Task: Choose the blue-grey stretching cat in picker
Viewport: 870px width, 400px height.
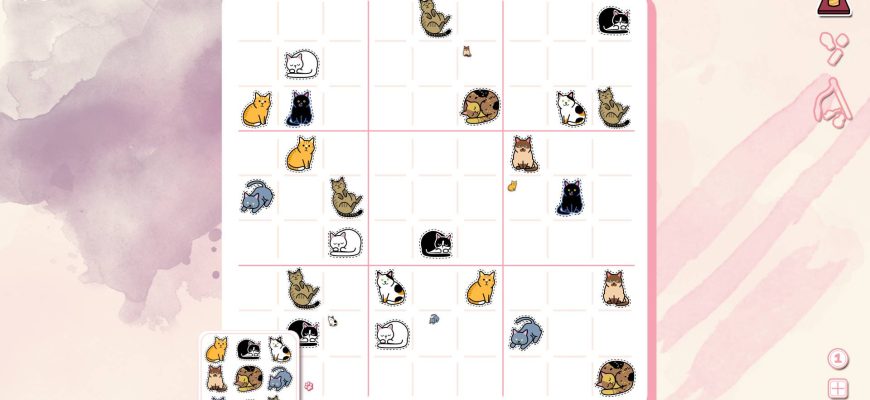Action: click(x=280, y=379)
